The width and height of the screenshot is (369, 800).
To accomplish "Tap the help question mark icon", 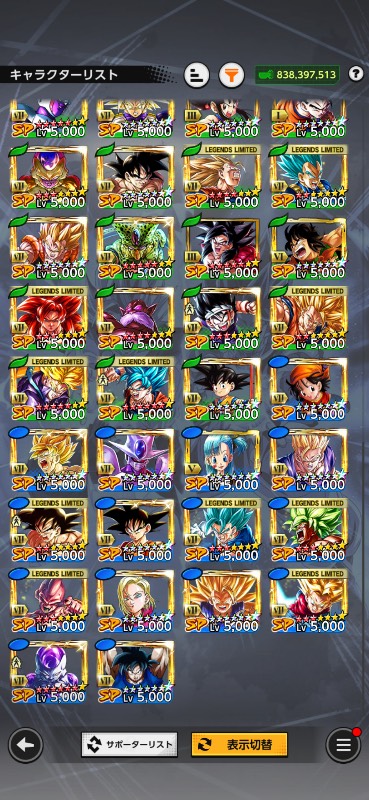I will click(356, 74).
